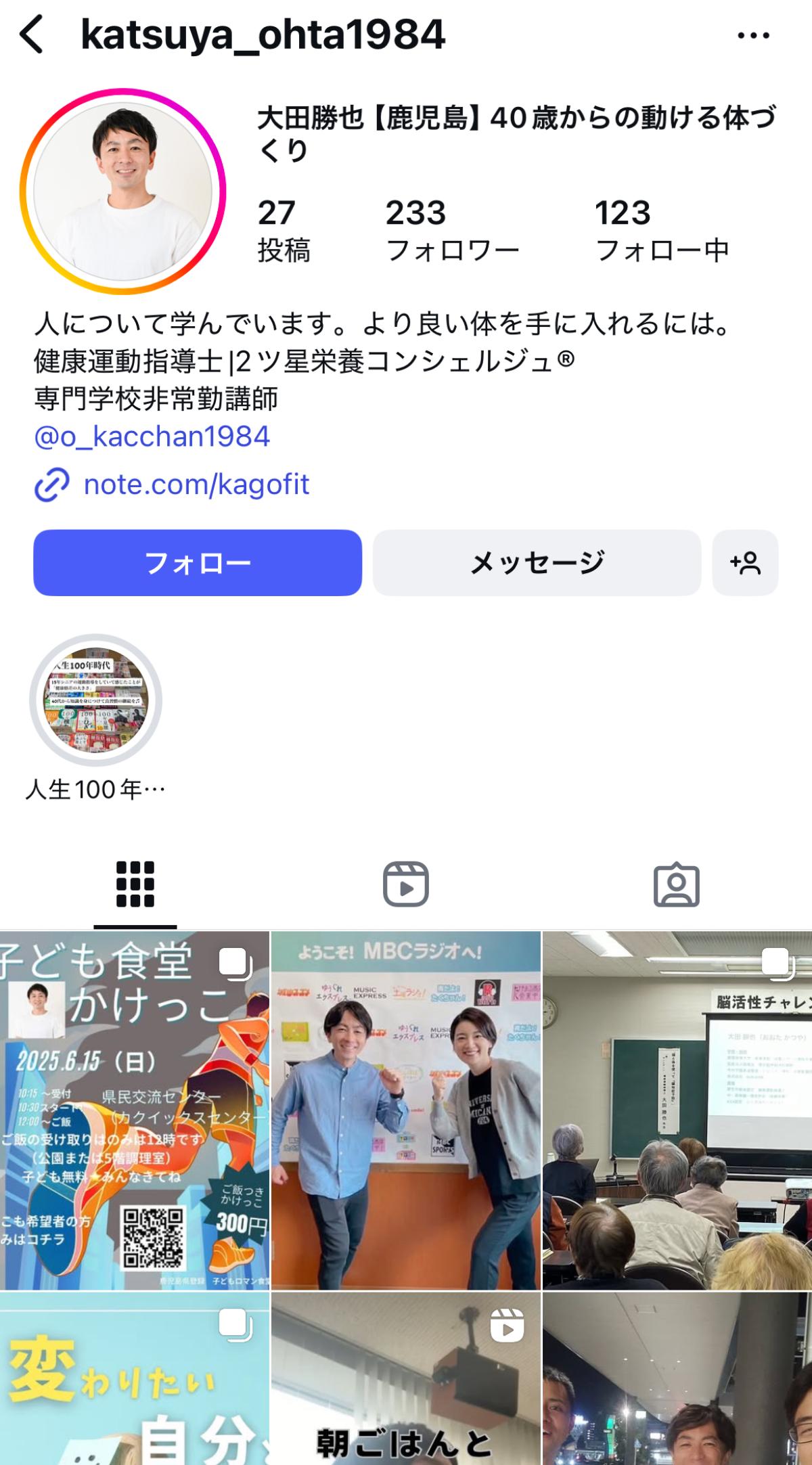Switch to the tagged photos tab
The image size is (812, 1465).
tap(677, 884)
